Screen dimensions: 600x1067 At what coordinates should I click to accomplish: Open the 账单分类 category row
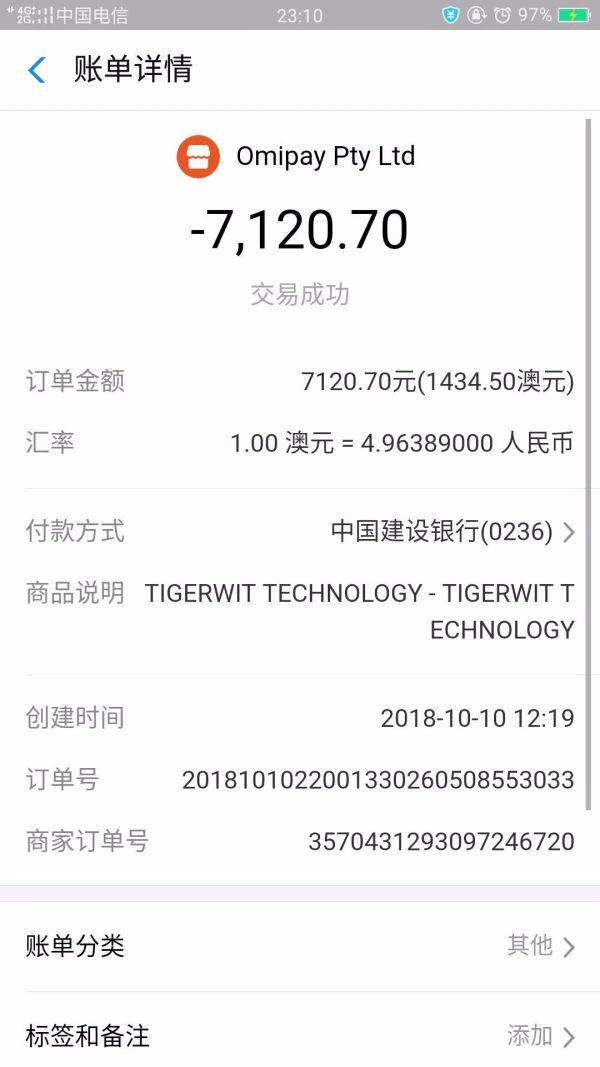tap(300, 946)
